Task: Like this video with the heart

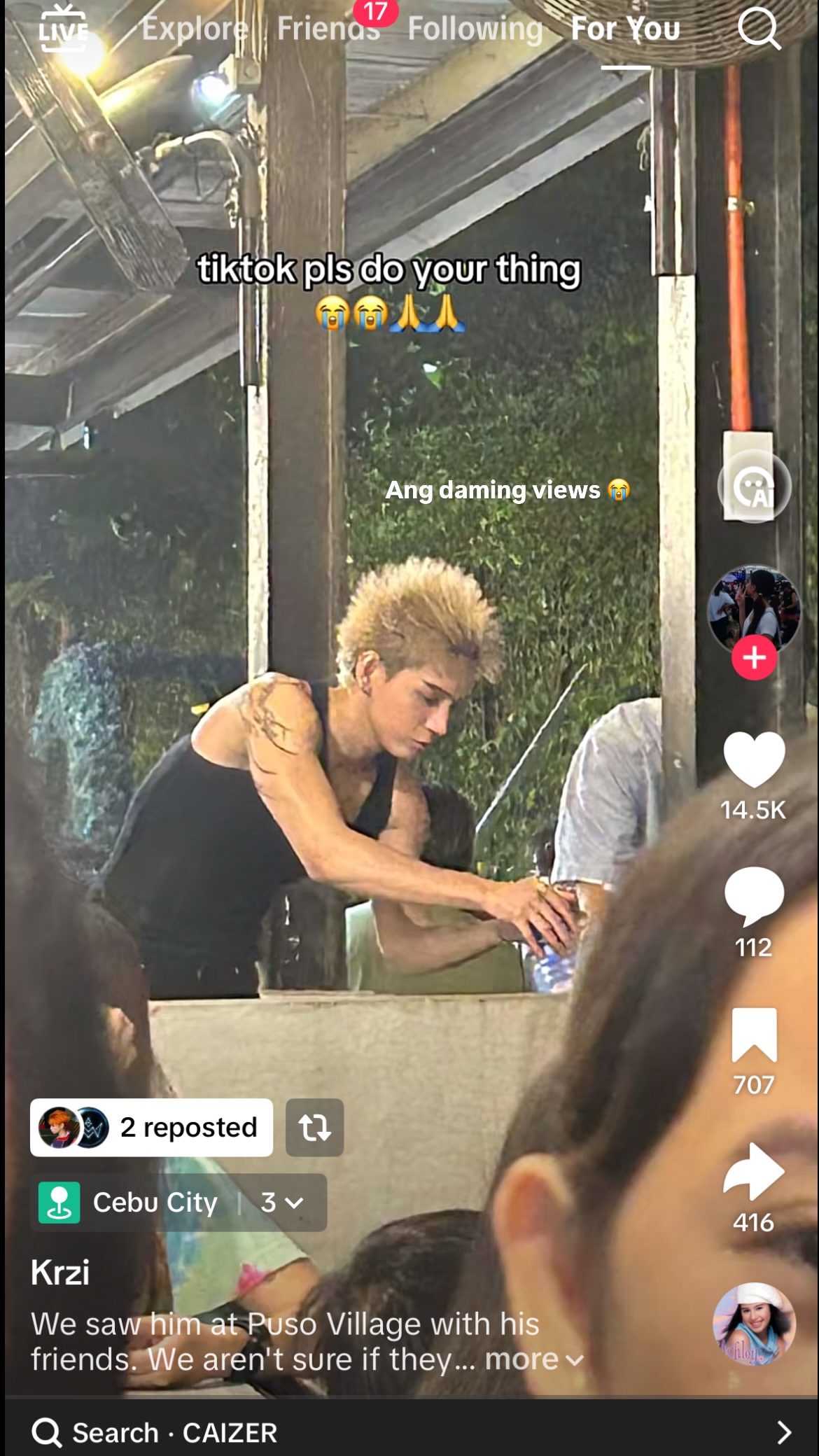Action: 754,759
